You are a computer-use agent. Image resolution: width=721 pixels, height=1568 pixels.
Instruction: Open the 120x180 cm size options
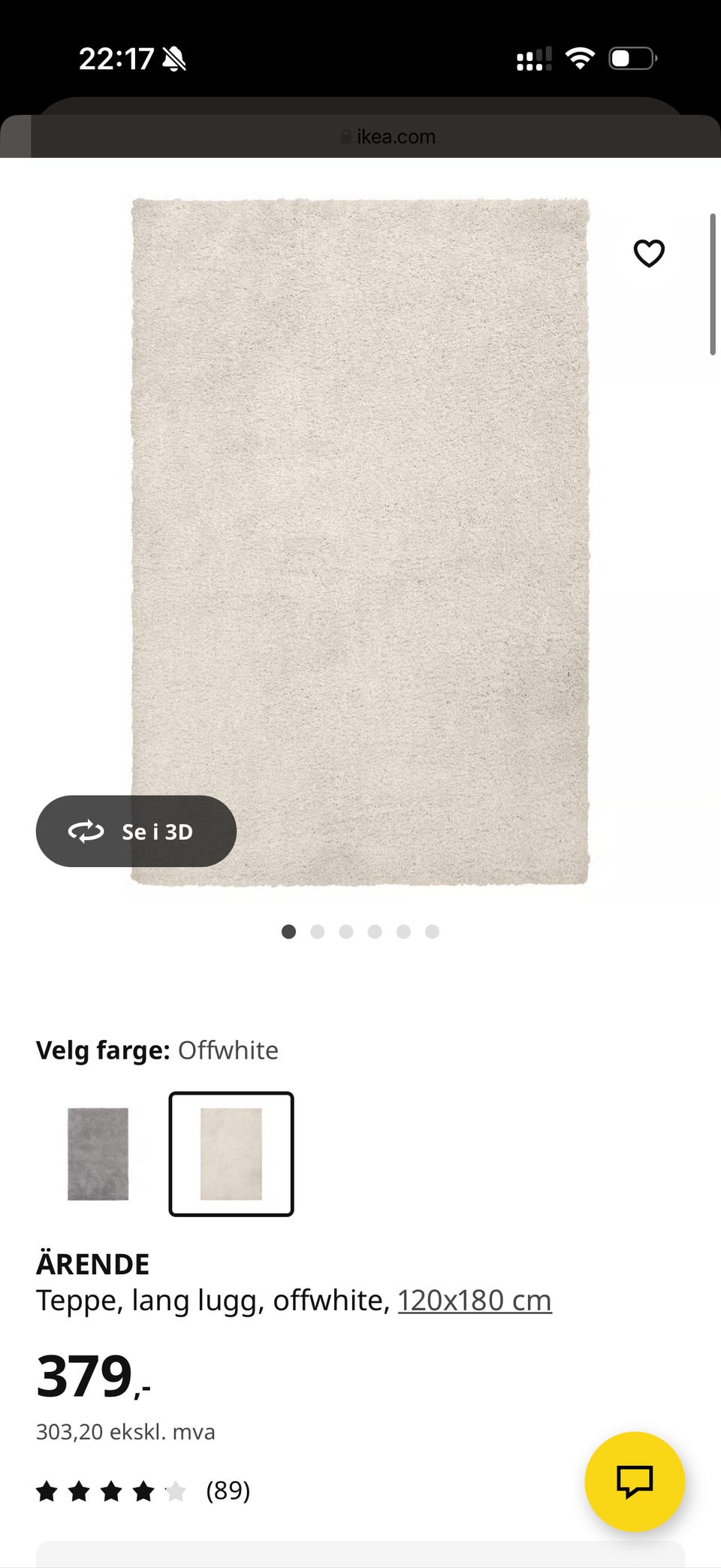(475, 1300)
